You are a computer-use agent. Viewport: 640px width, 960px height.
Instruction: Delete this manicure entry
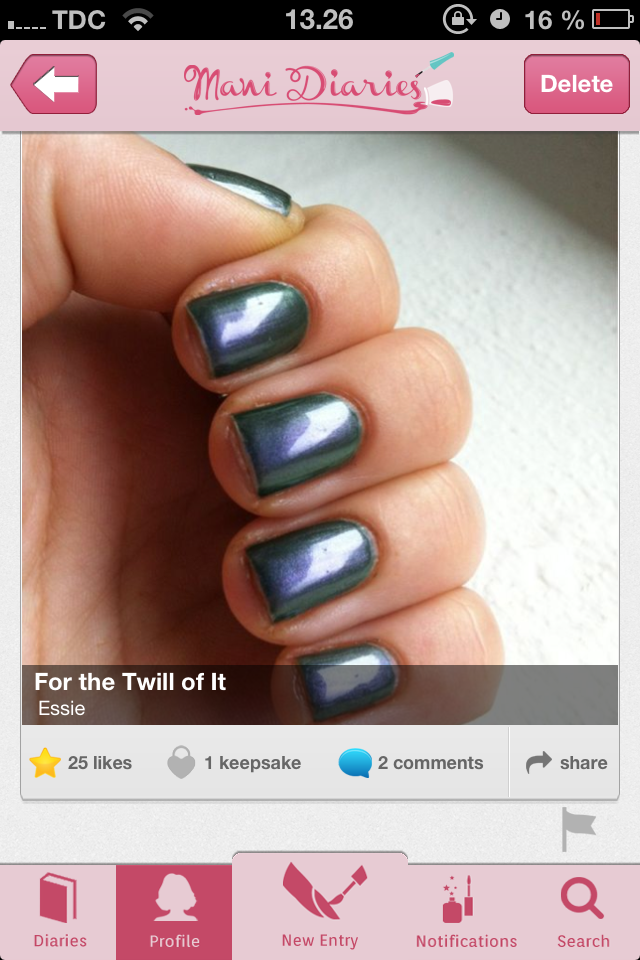pos(576,84)
